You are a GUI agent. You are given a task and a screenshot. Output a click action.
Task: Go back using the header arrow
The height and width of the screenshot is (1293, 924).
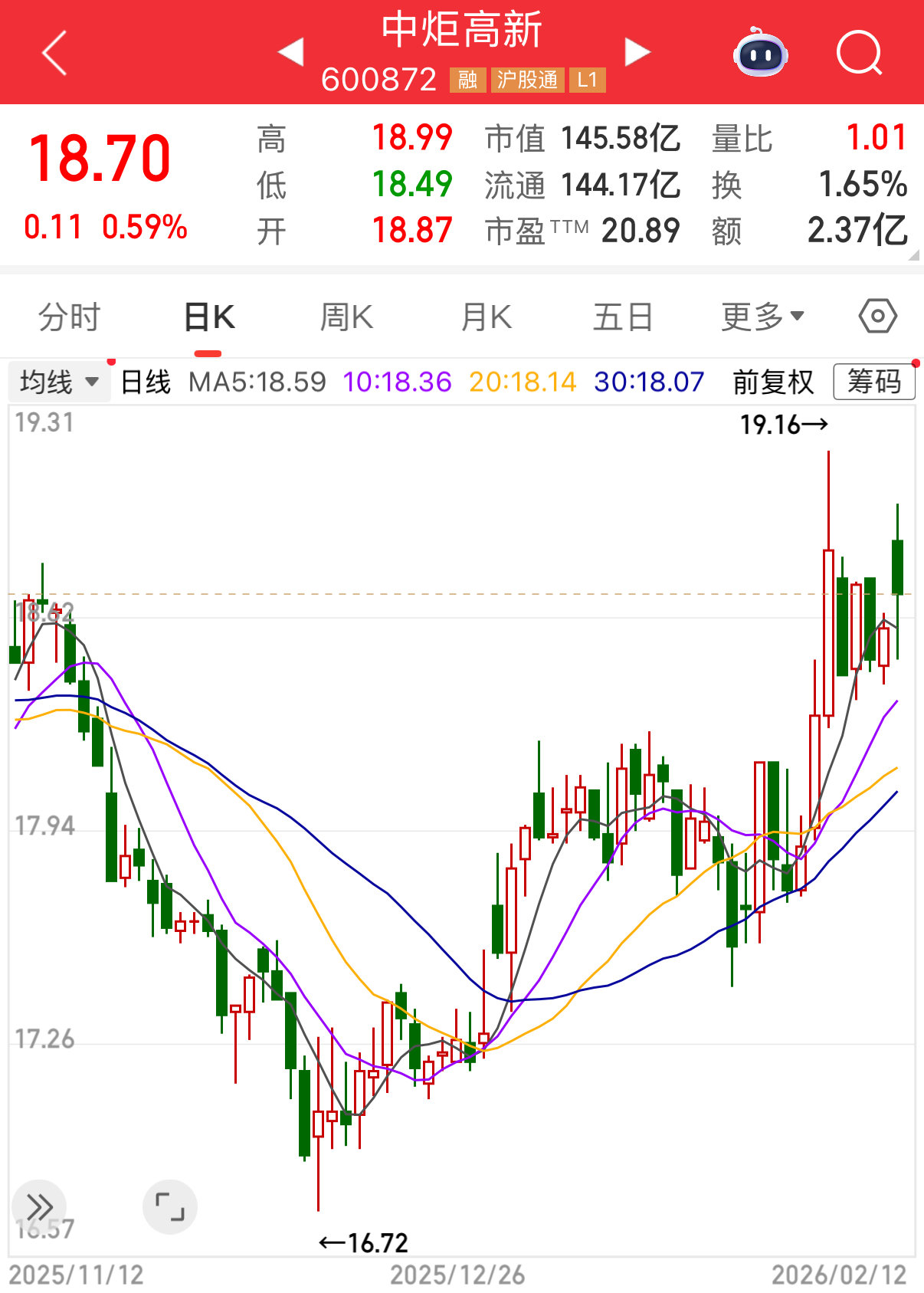55,53
